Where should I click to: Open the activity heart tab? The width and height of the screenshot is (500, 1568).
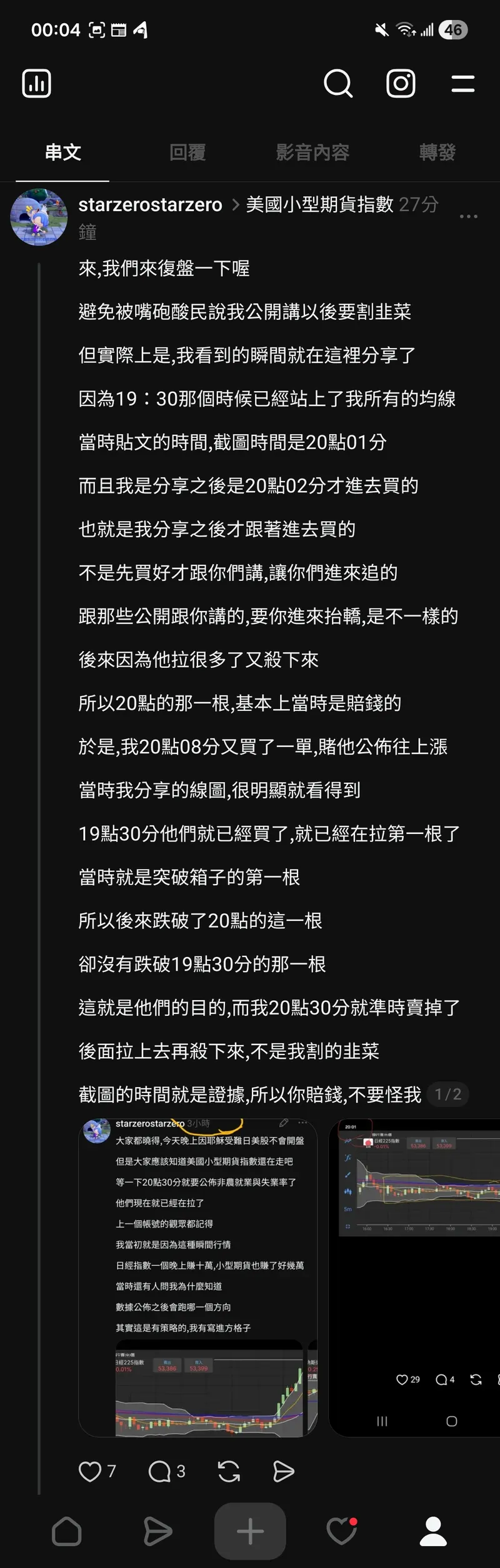pos(341,1531)
